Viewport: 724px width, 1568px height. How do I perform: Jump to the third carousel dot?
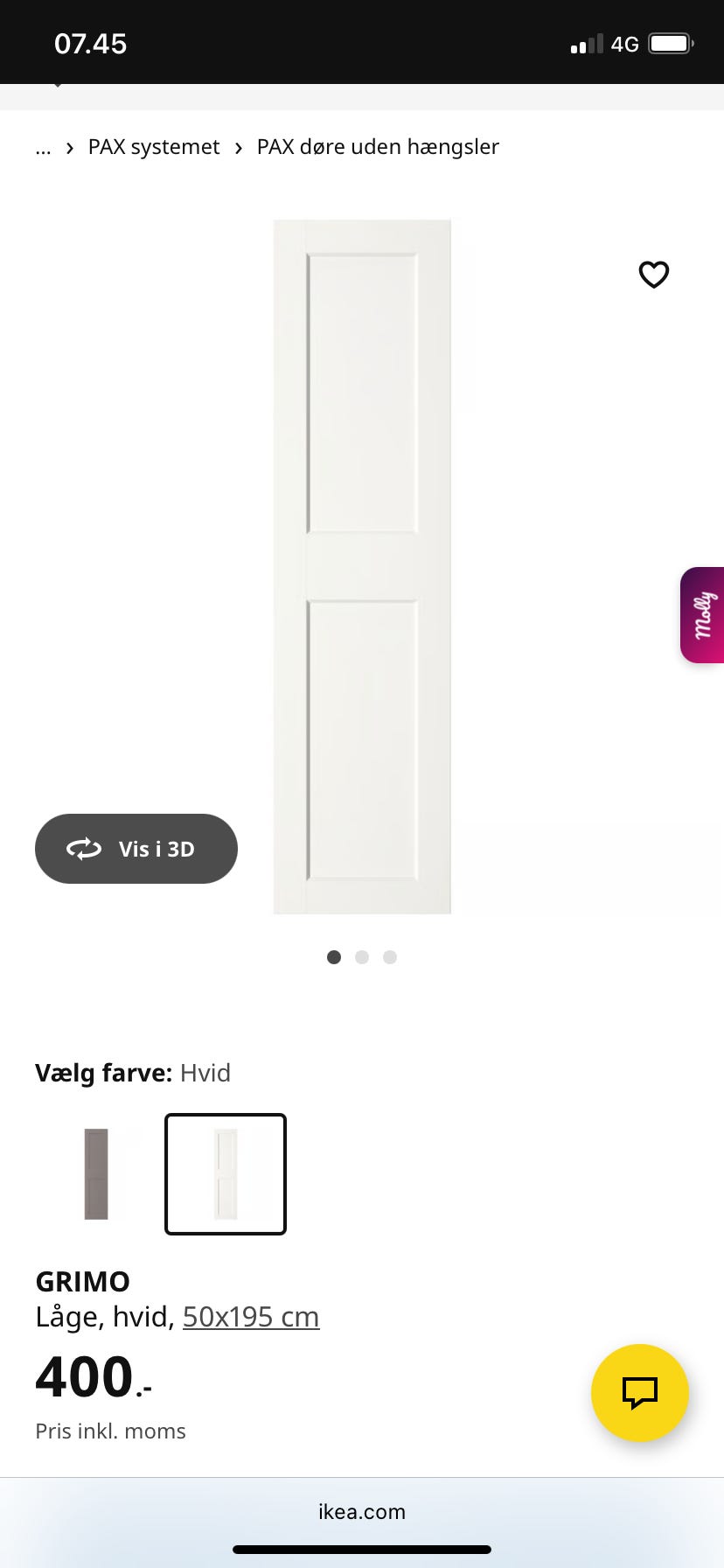[389, 957]
